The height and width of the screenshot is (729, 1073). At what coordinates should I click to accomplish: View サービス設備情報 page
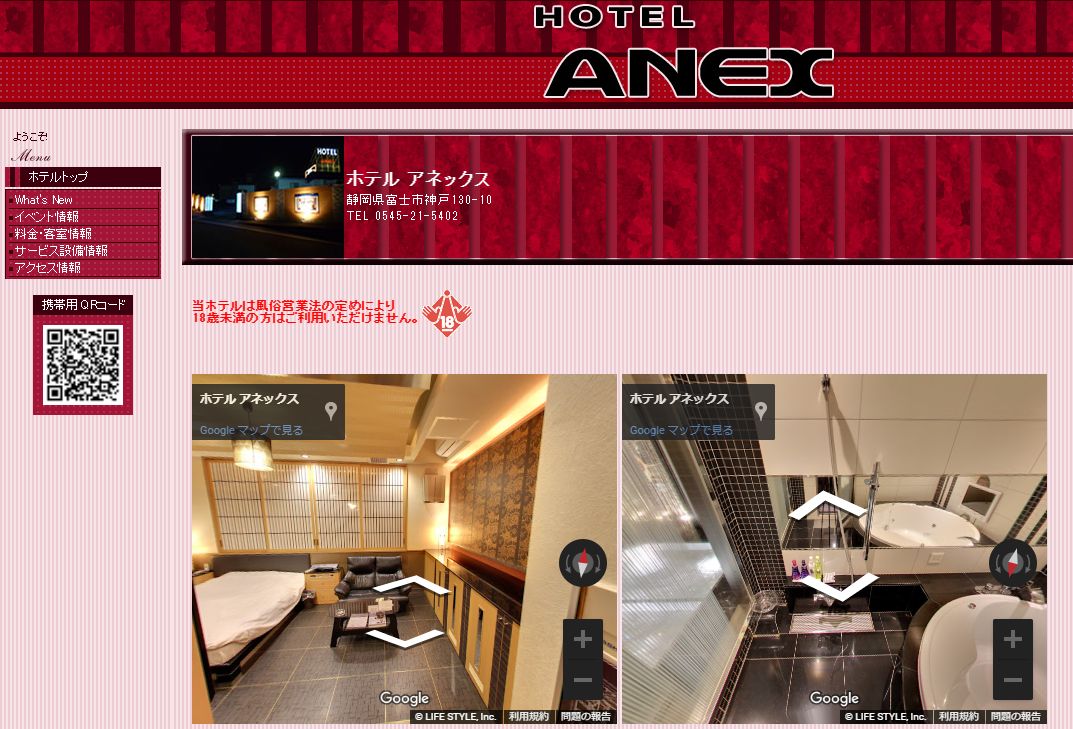(x=61, y=251)
